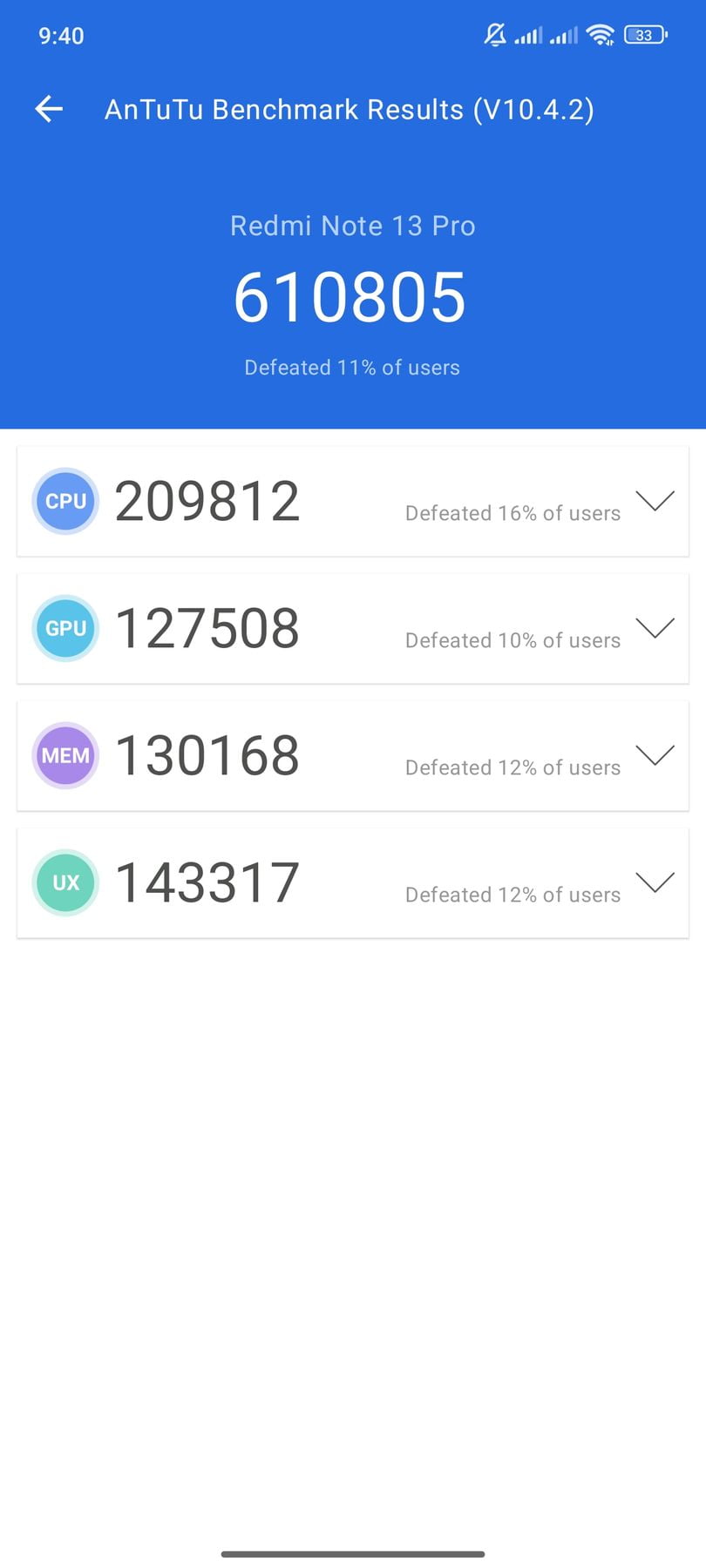Tap the Wi-Fi icon in status bar
The image size is (706, 1568).
(x=603, y=35)
